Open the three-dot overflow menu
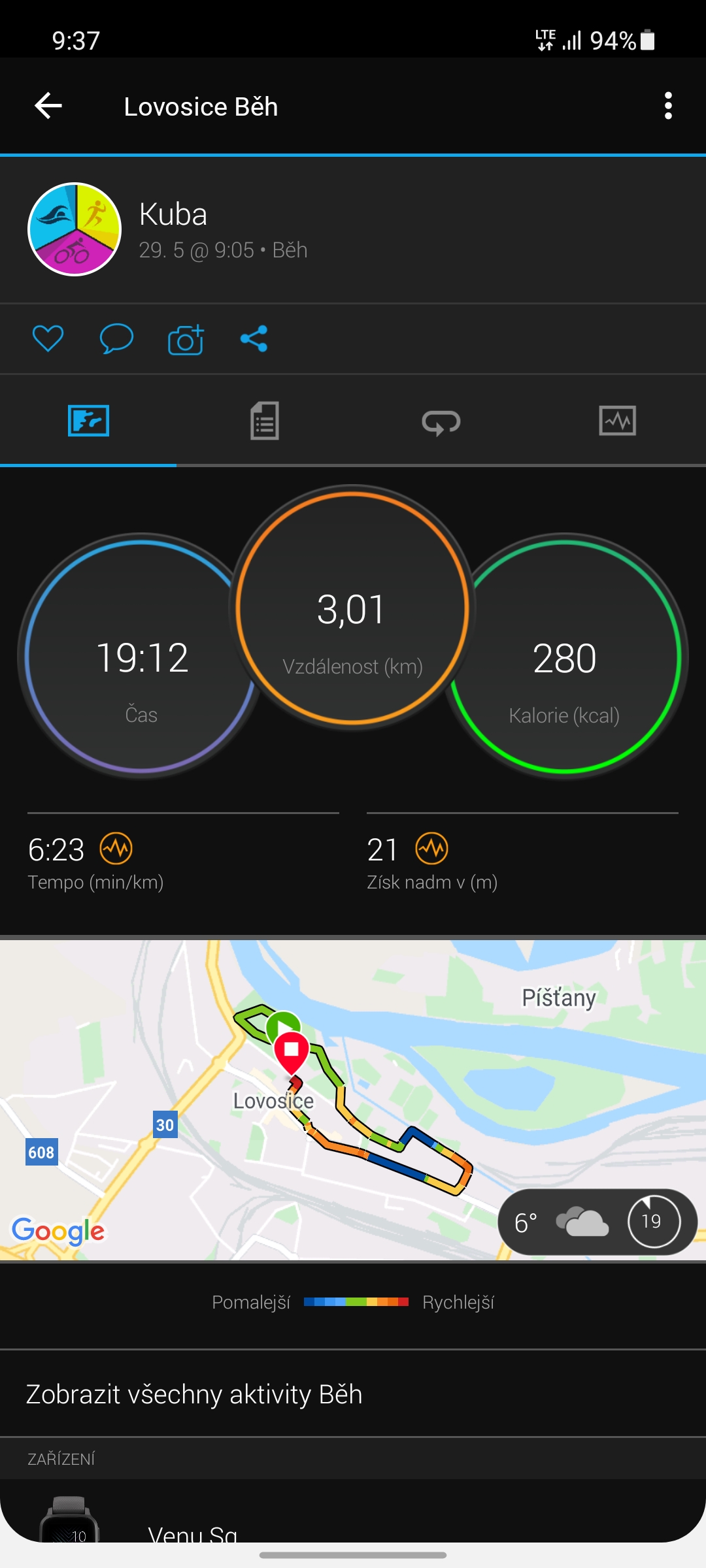The height and width of the screenshot is (1568, 706). coord(668,106)
